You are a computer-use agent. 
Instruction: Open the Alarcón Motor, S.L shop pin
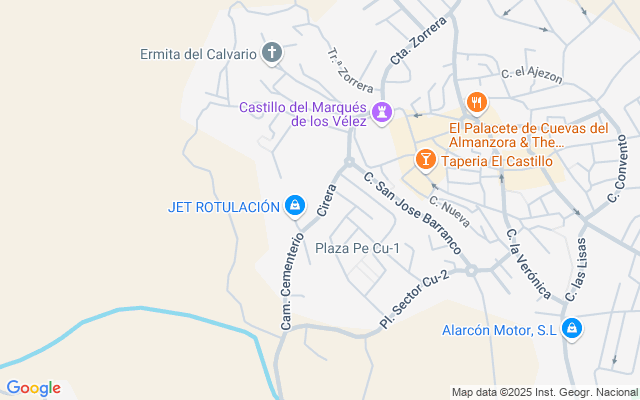[x=571, y=329]
